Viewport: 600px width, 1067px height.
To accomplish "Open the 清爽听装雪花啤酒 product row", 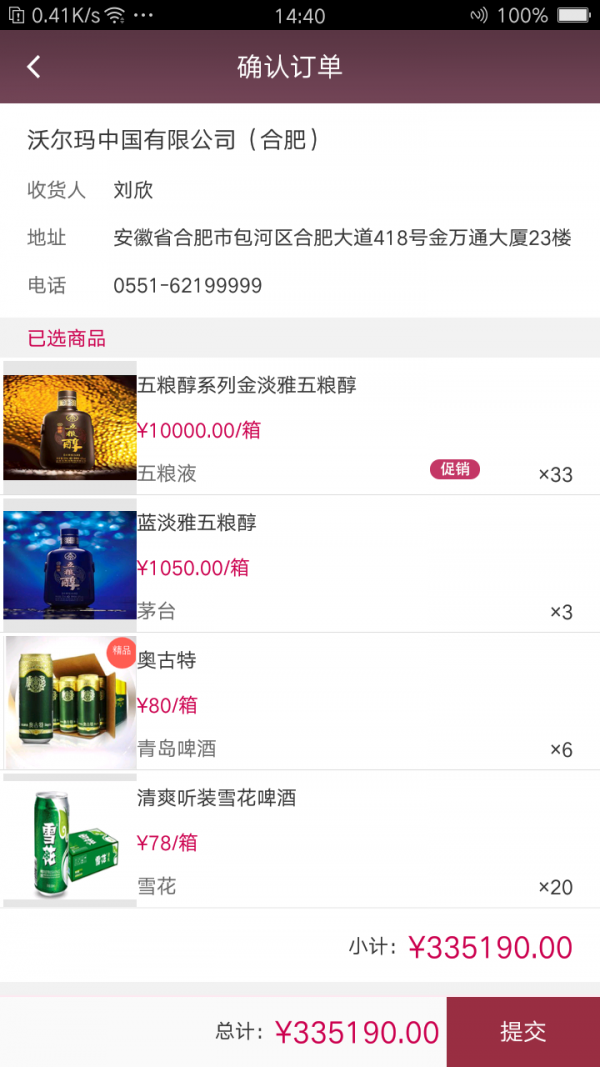I will pyautogui.click(x=300, y=840).
